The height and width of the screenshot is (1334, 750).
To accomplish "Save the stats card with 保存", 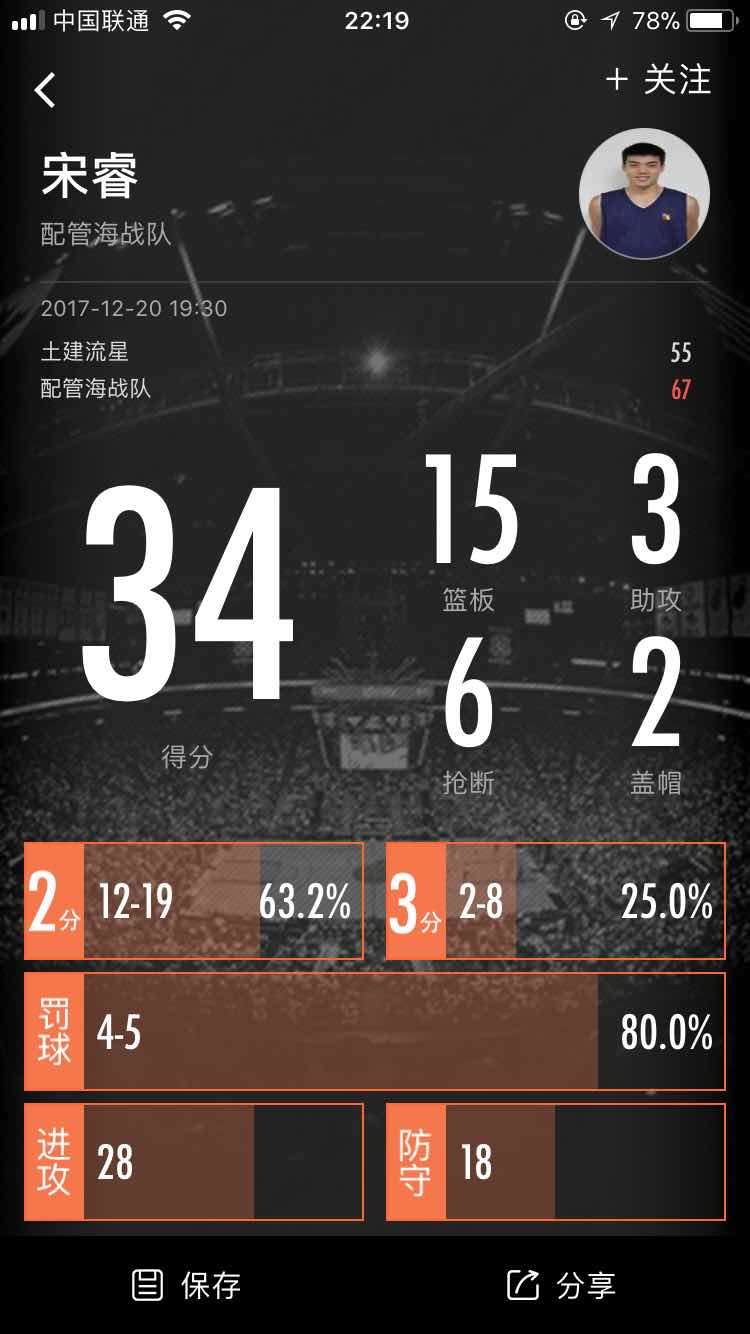I will click(187, 1285).
